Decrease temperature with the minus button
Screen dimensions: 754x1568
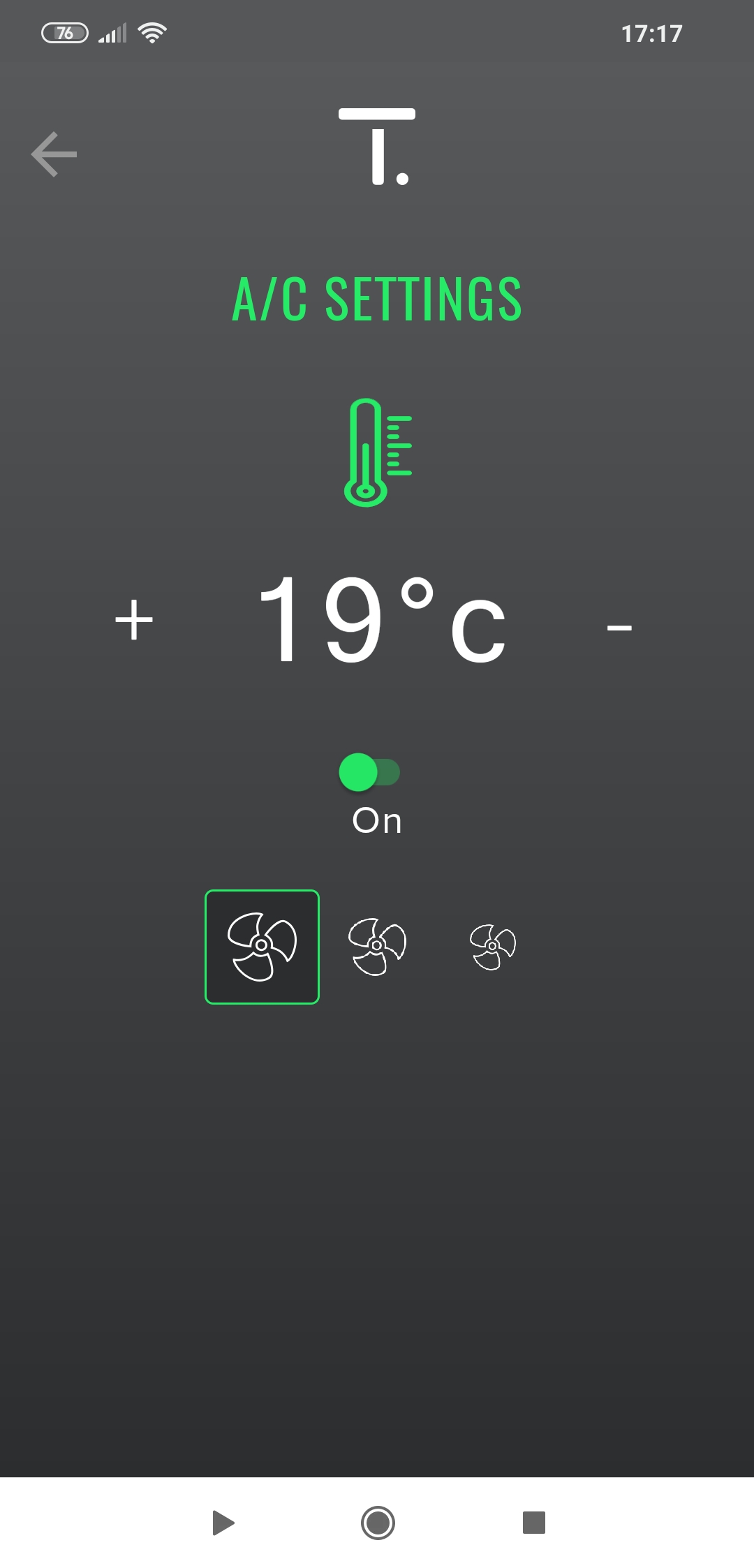[x=619, y=628]
